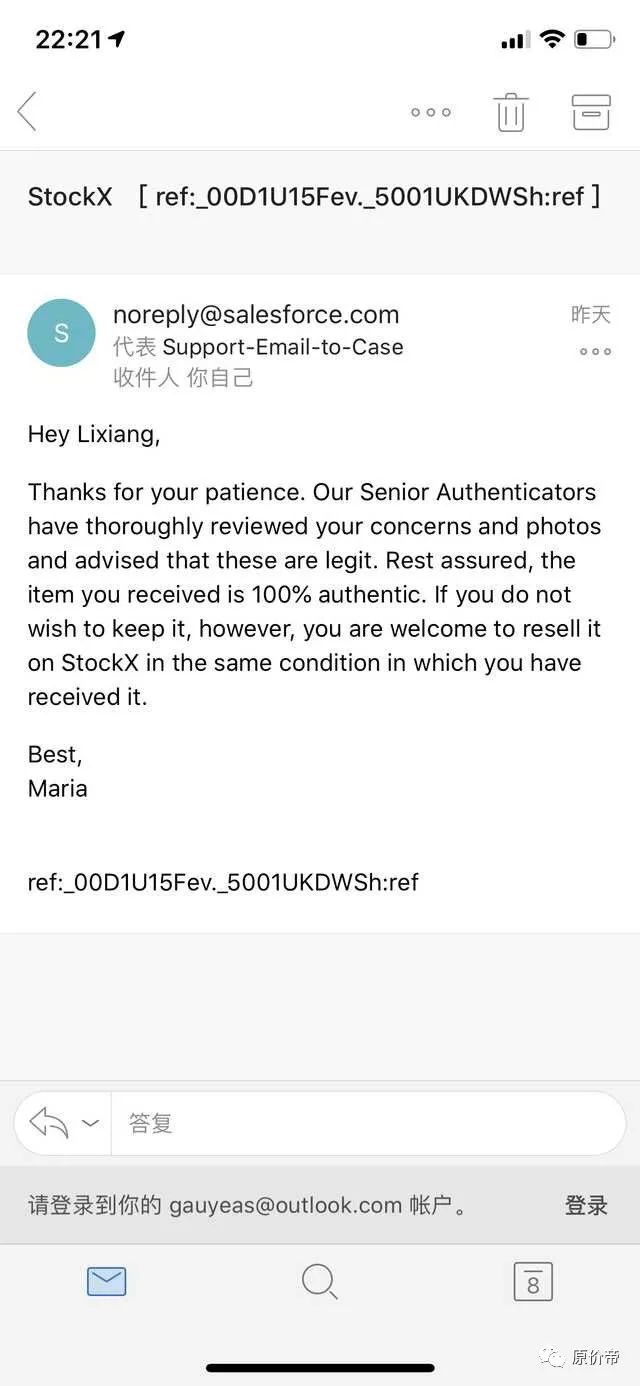
Task: Open the top overflow menu
Action: [x=431, y=112]
